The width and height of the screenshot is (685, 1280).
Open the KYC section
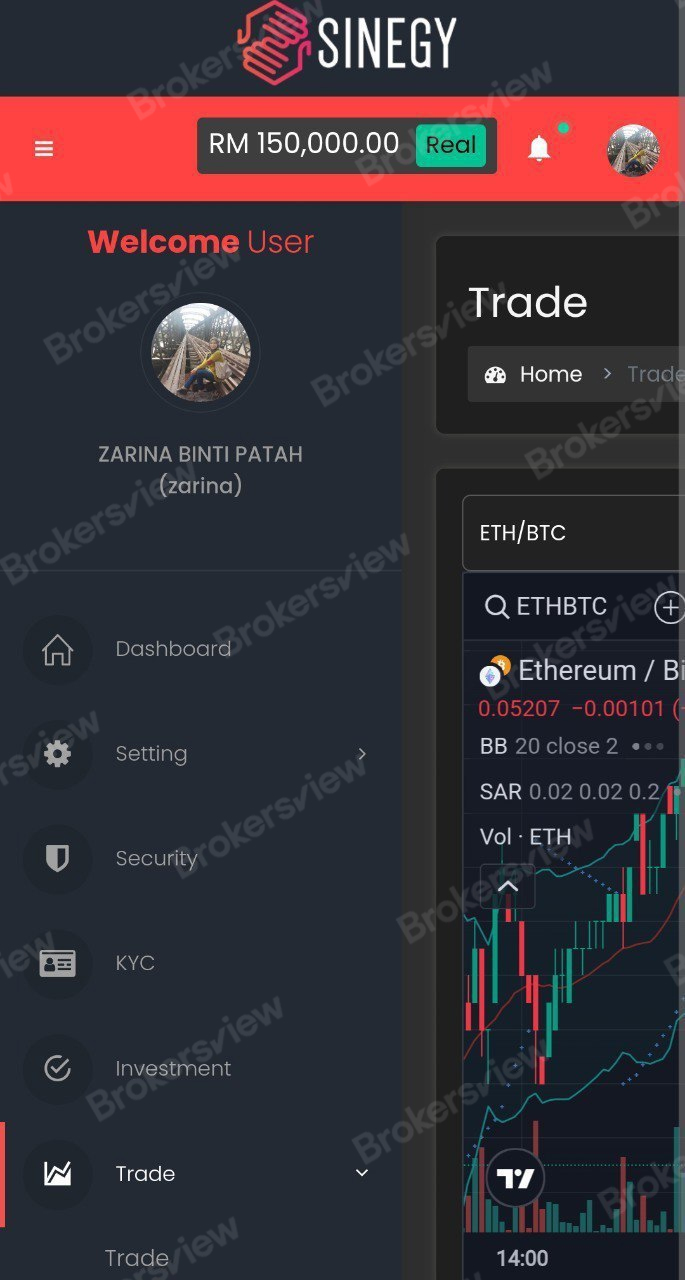click(135, 963)
